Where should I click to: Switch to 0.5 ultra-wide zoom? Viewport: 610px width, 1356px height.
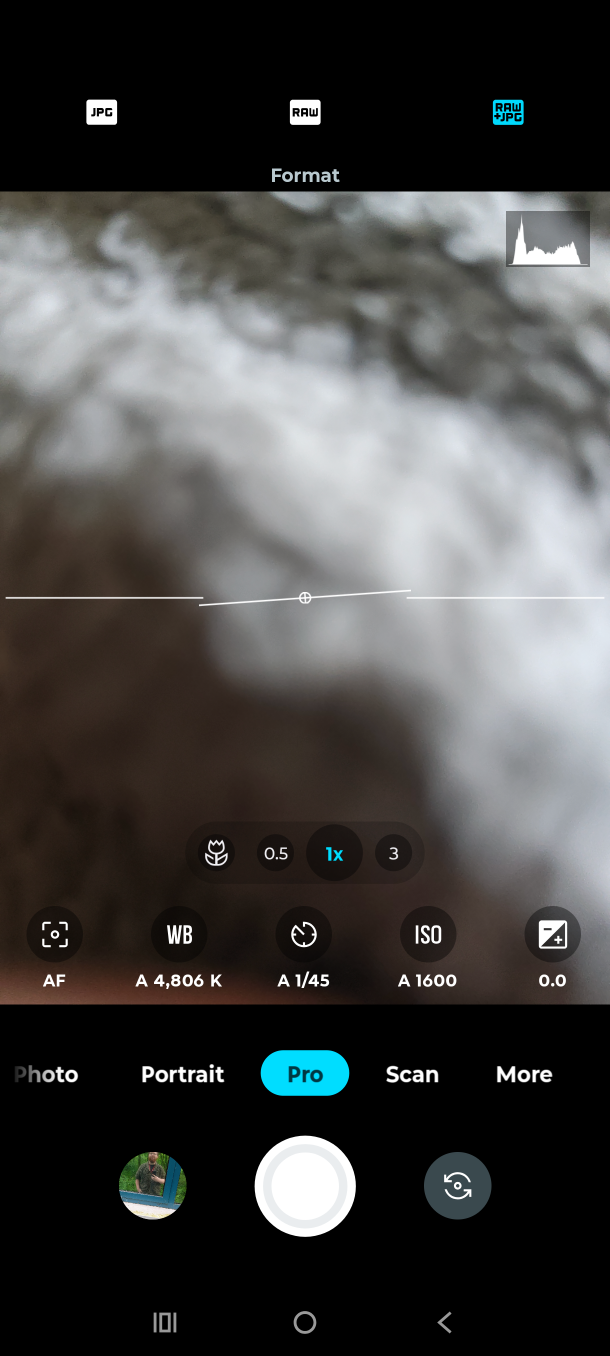[276, 853]
